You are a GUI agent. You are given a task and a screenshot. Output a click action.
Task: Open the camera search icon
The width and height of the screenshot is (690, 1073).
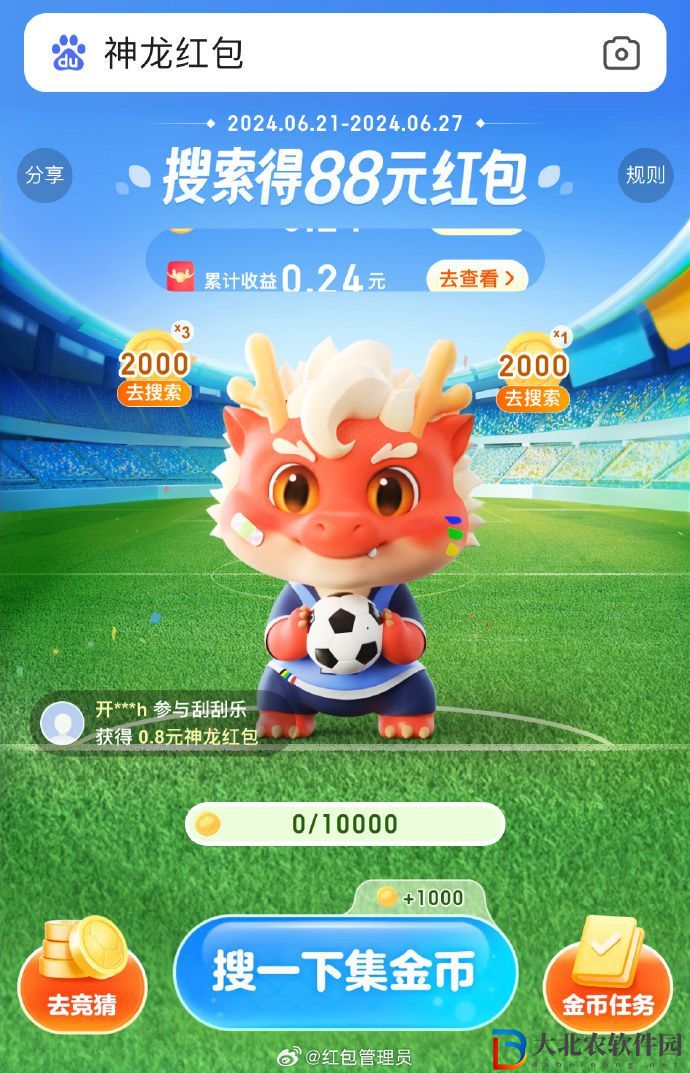[x=621, y=53]
